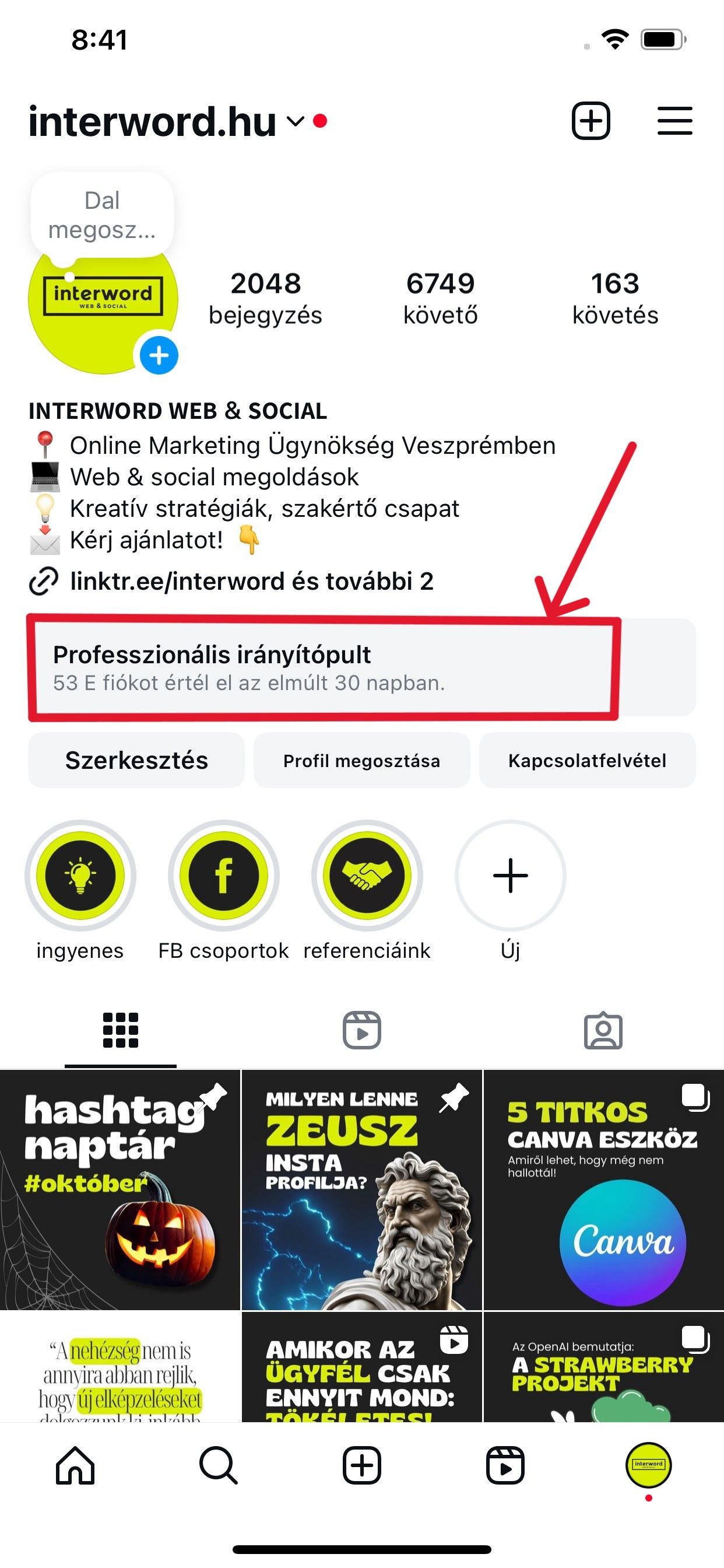Open the ingyenes story highlight
The height and width of the screenshot is (1568, 724).
pyautogui.click(x=80, y=876)
